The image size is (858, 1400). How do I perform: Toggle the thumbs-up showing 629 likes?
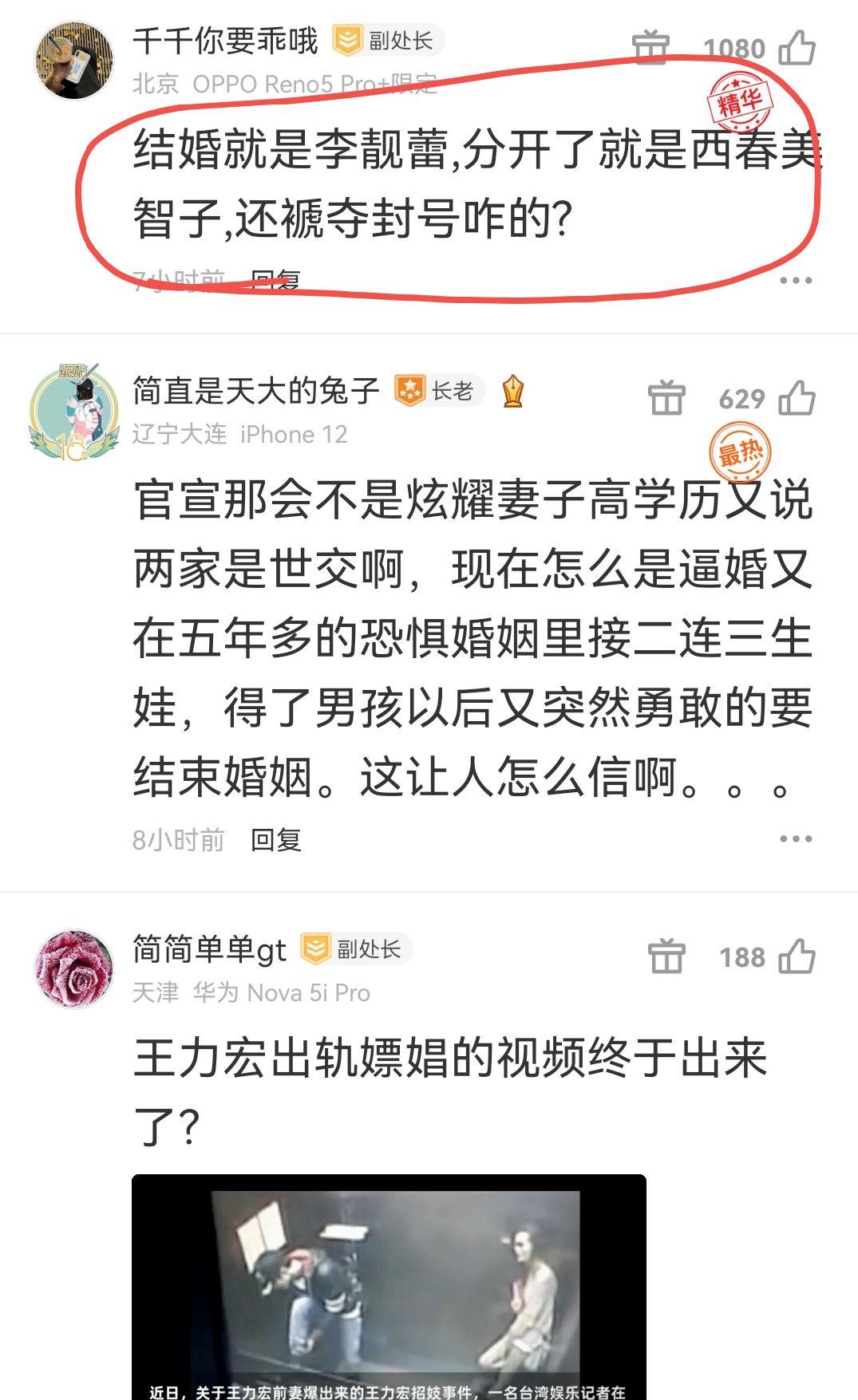point(798,399)
